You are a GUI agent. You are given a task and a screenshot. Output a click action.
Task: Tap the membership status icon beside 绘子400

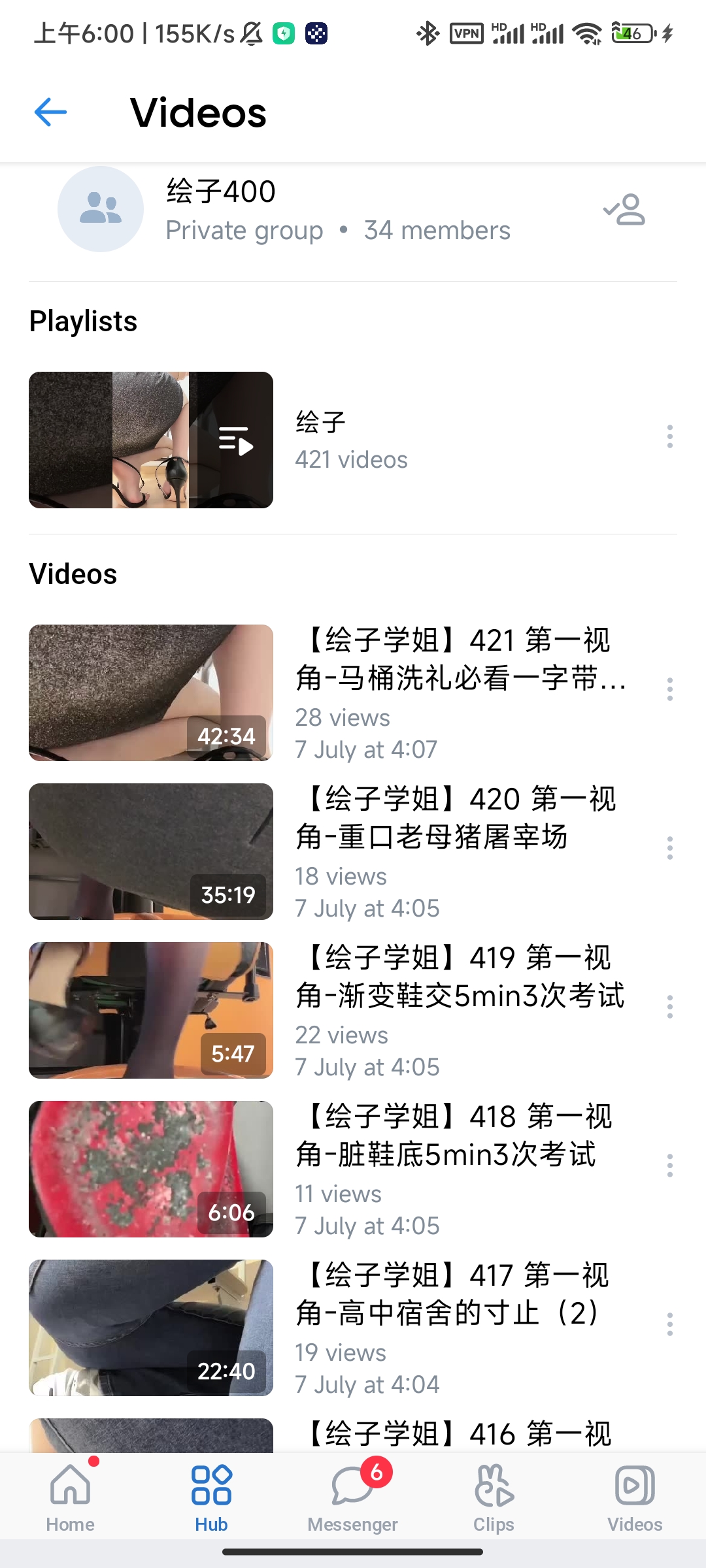pyautogui.click(x=624, y=210)
